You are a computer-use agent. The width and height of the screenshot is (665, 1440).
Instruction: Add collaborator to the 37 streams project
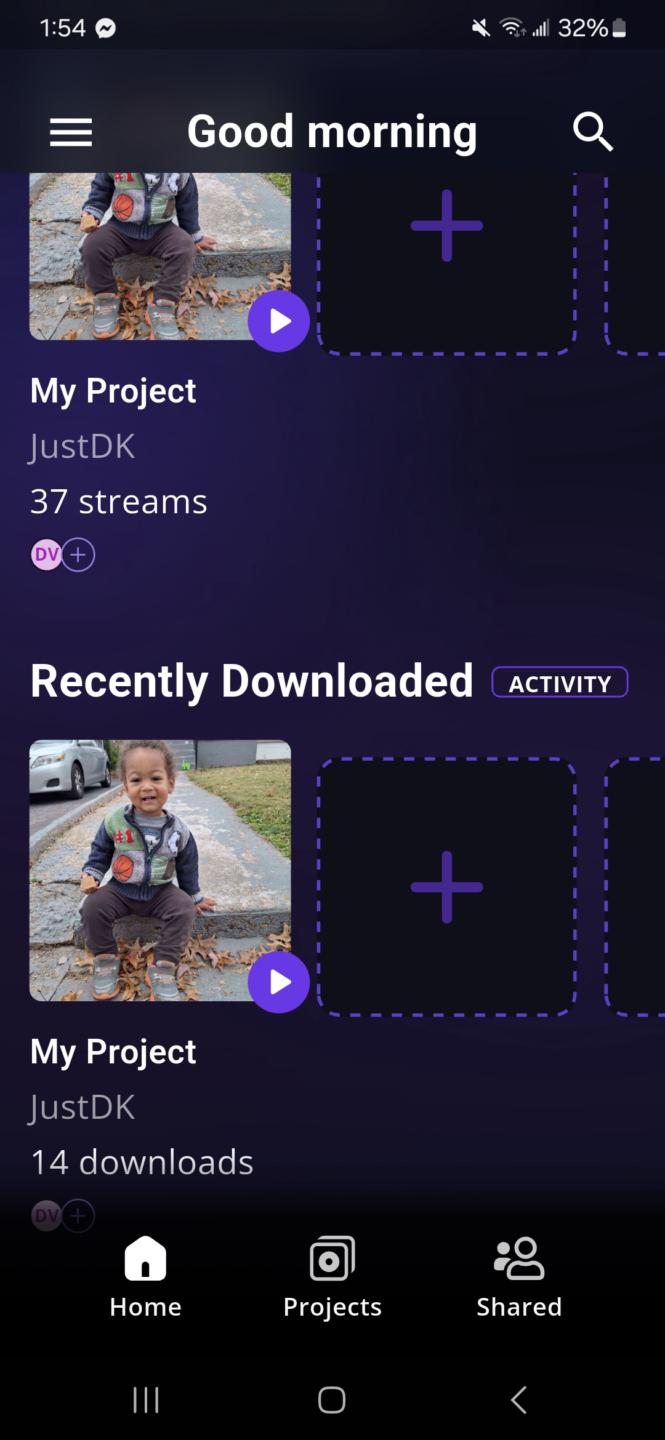[x=78, y=554]
